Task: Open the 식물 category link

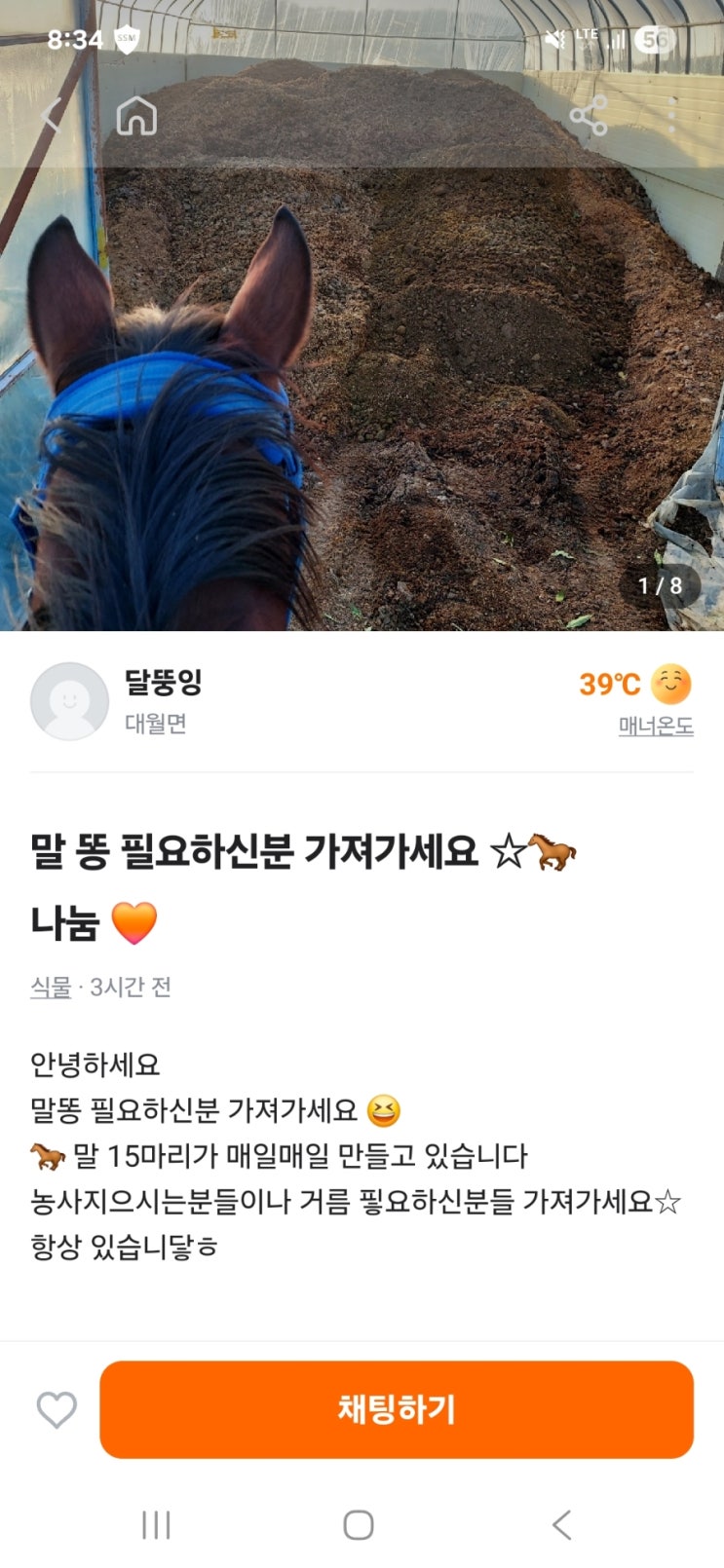Action: tap(51, 988)
